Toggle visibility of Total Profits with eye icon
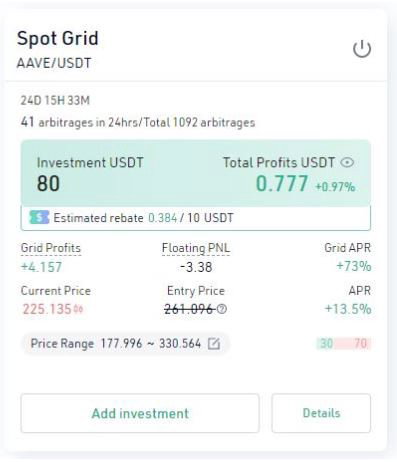The height and width of the screenshot is (462, 397). pos(347,162)
